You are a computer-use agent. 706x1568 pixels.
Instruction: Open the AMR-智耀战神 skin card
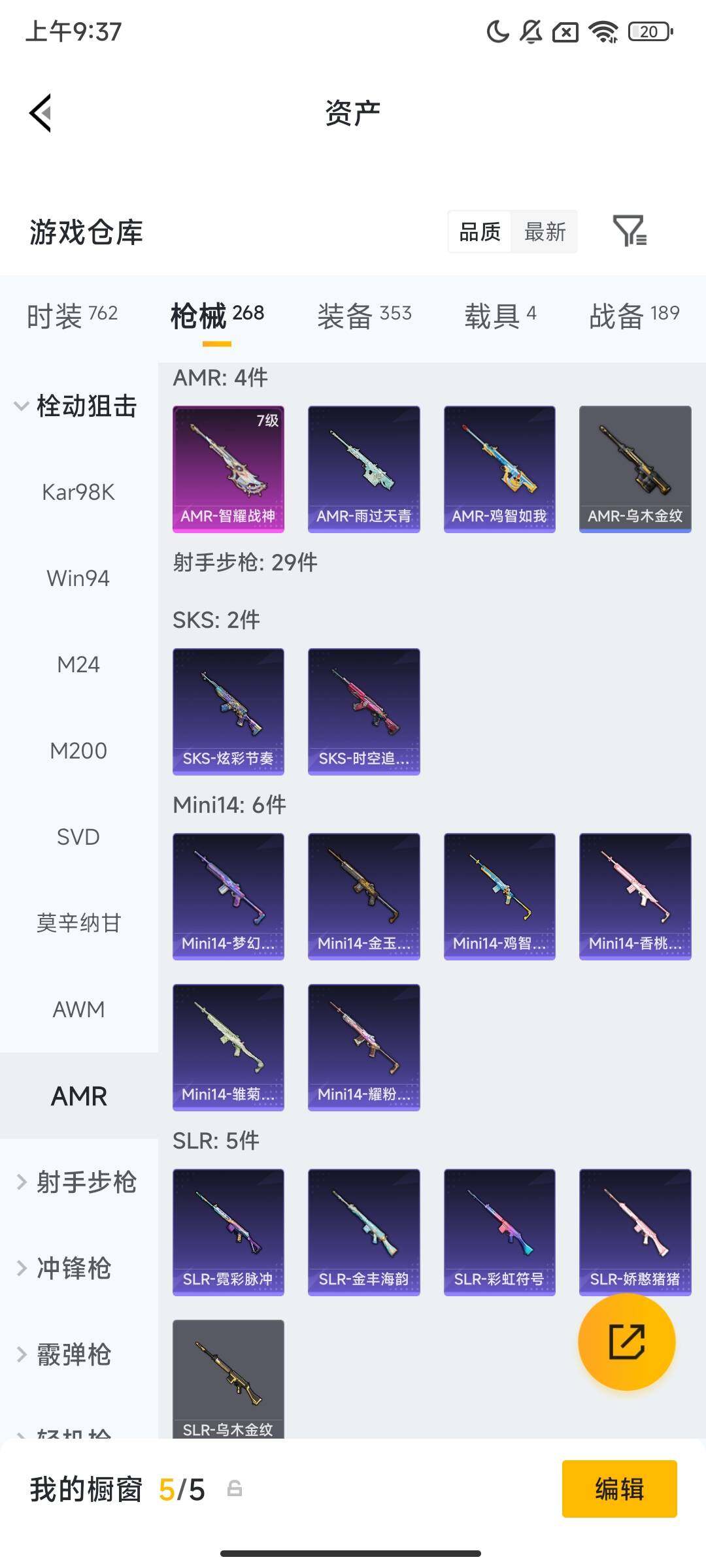tap(228, 468)
